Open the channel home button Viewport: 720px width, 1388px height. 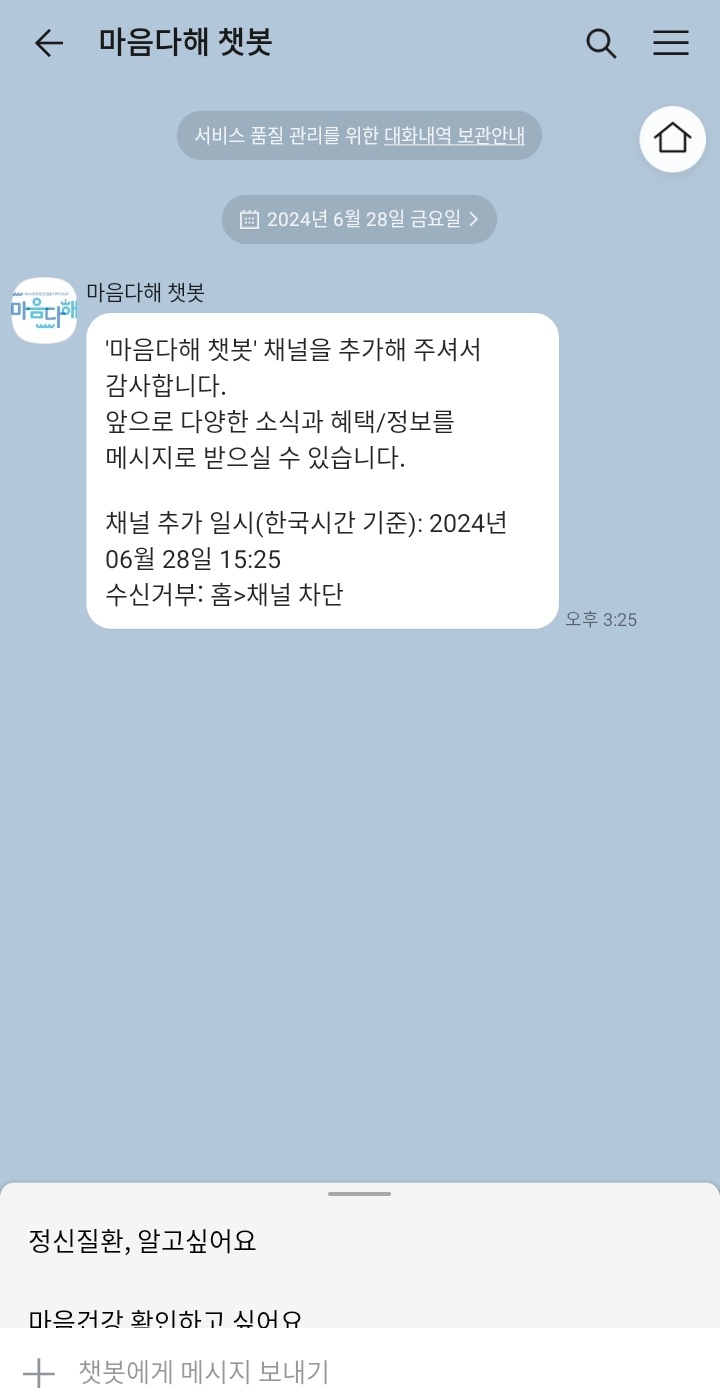click(672, 139)
